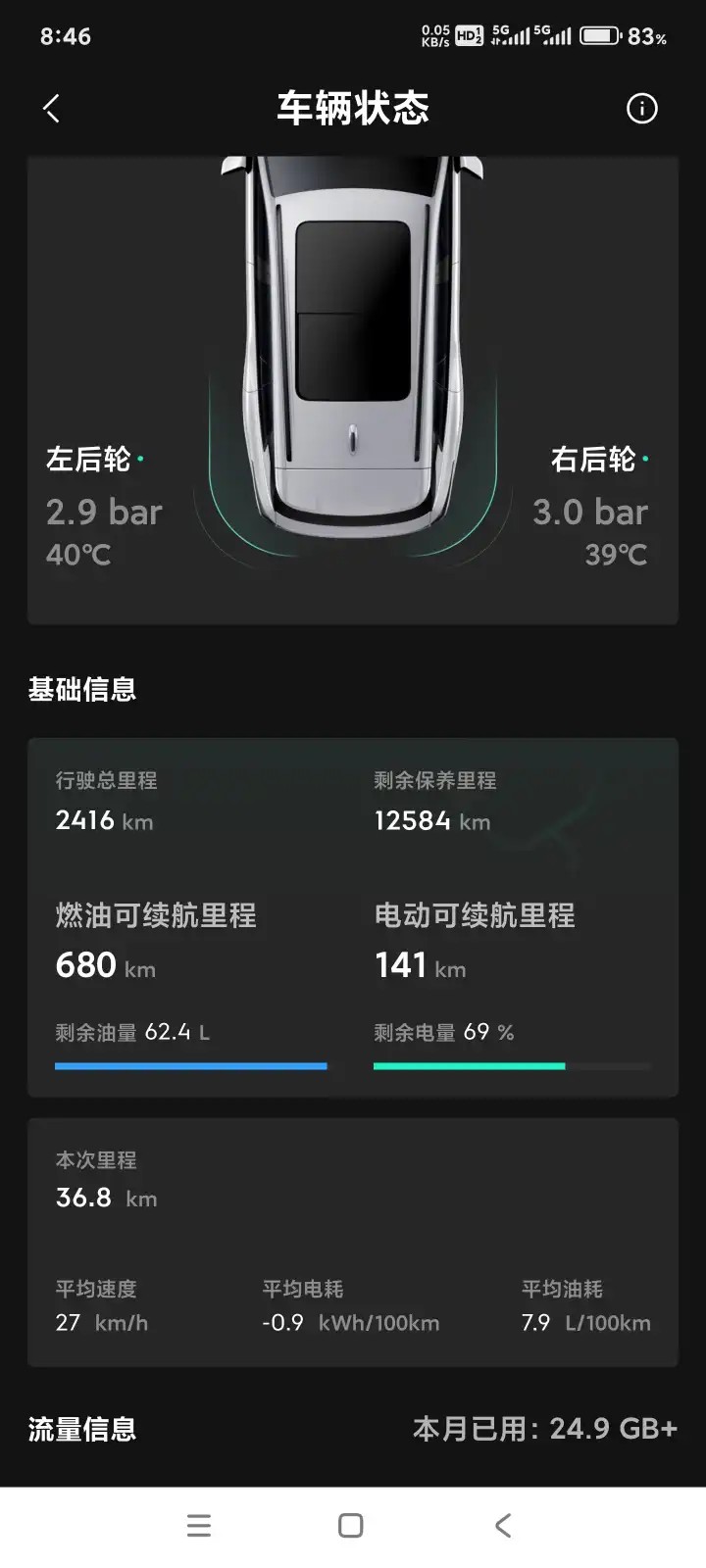Tap the system back arrow
Viewport: 706px width, 1568px height.
click(x=503, y=1525)
